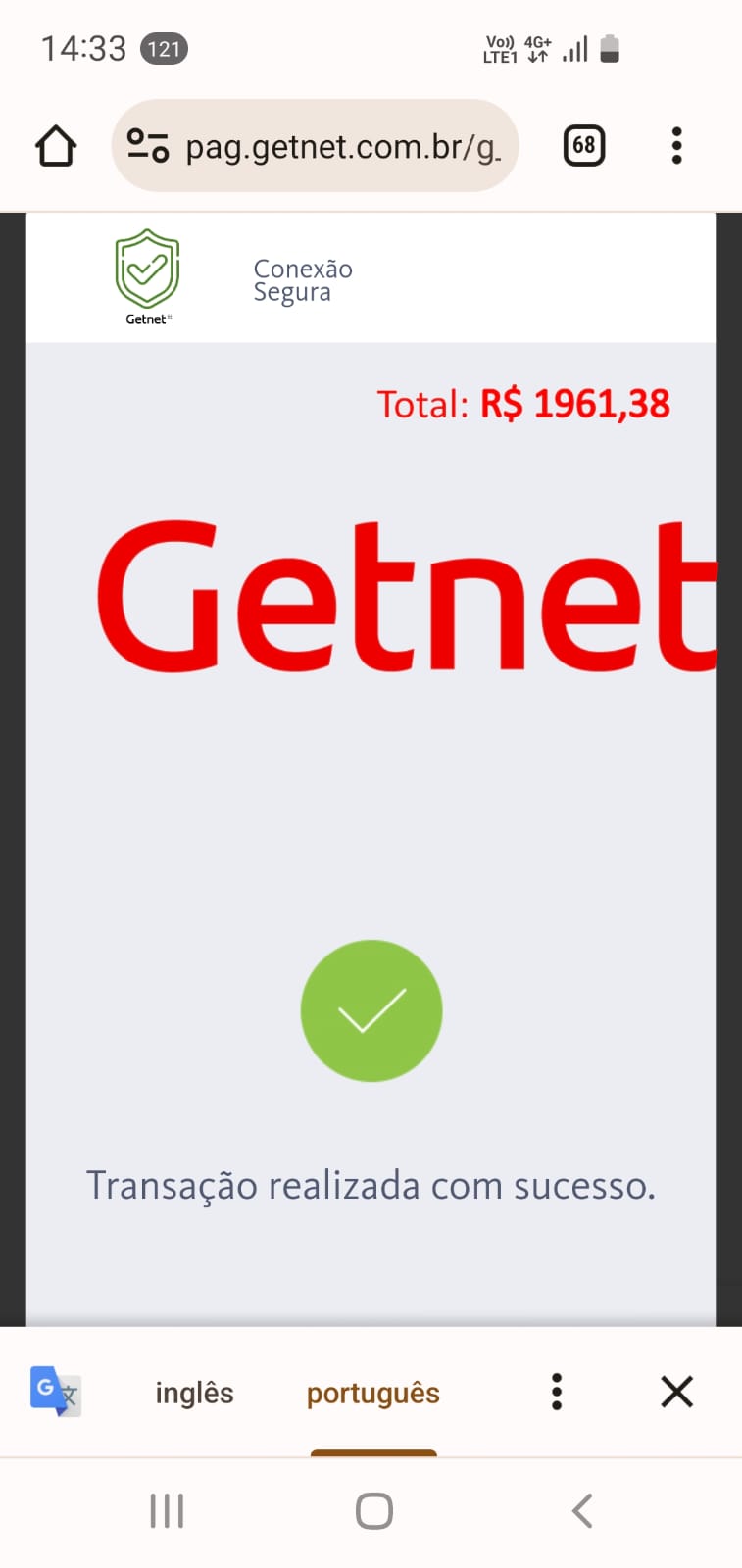
Task: Go back using the system back button
Action: coord(582,1511)
